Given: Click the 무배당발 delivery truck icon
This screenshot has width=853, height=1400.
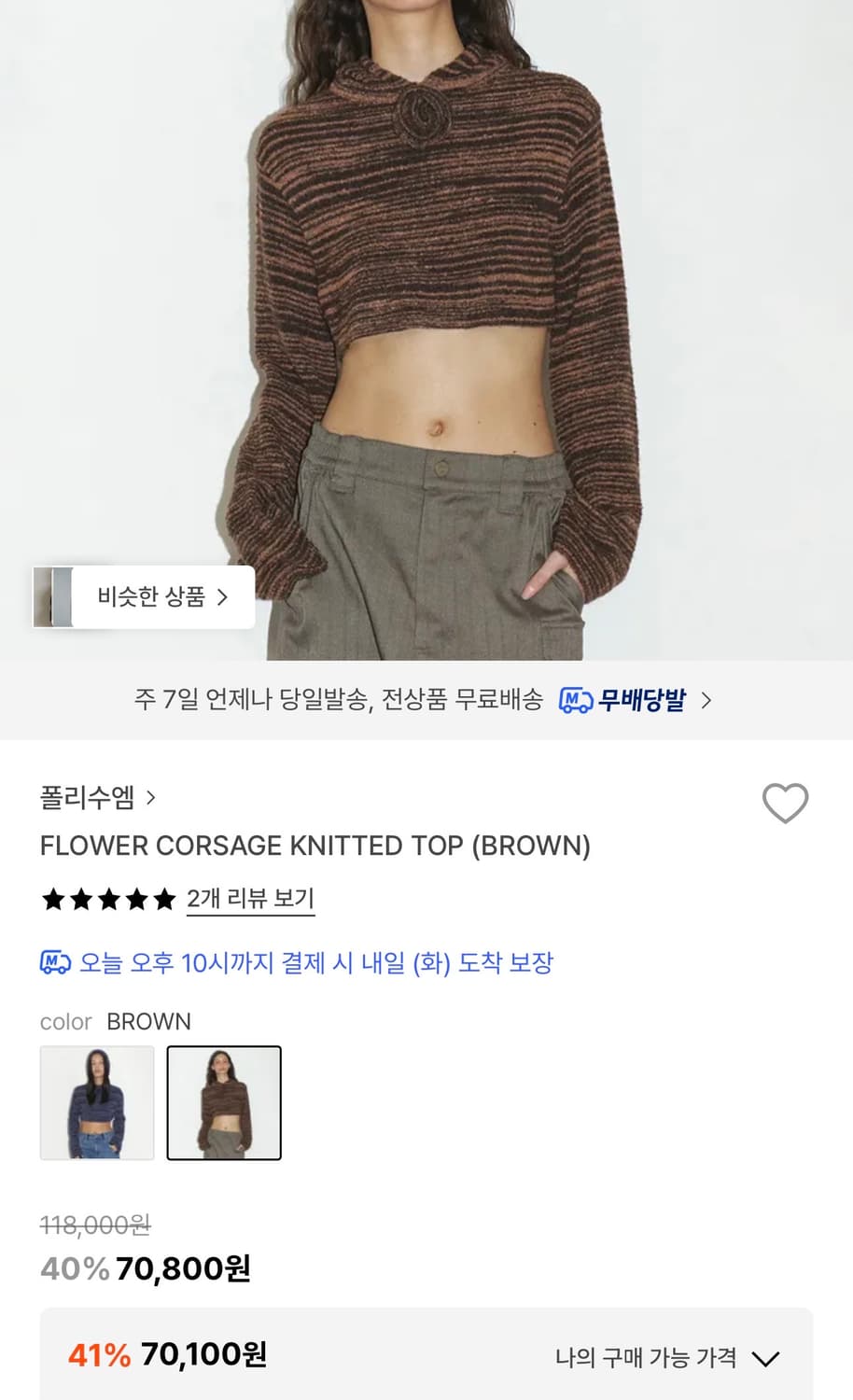Looking at the screenshot, I should (x=577, y=699).
